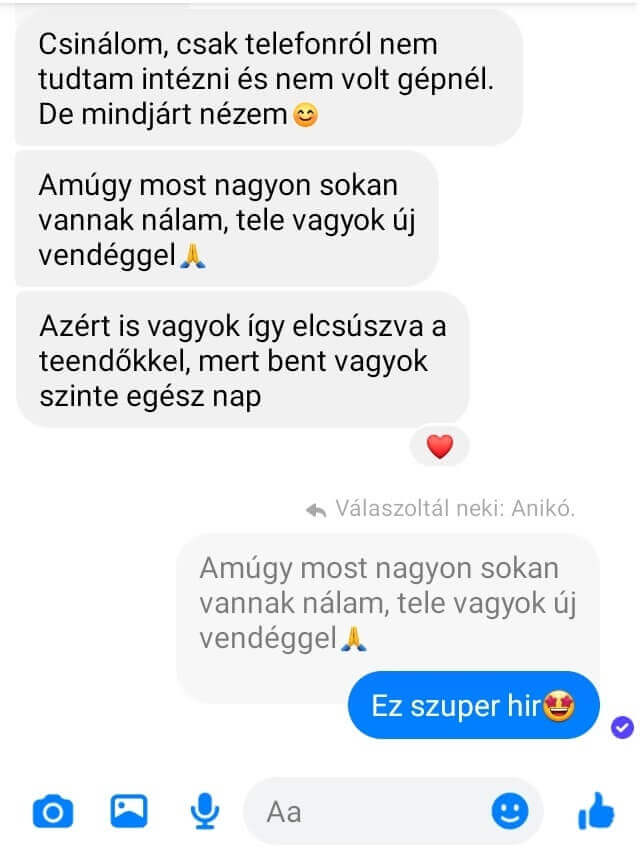Tap the microphone voice message icon
Viewport: 644px width, 852px height.
click(205, 812)
